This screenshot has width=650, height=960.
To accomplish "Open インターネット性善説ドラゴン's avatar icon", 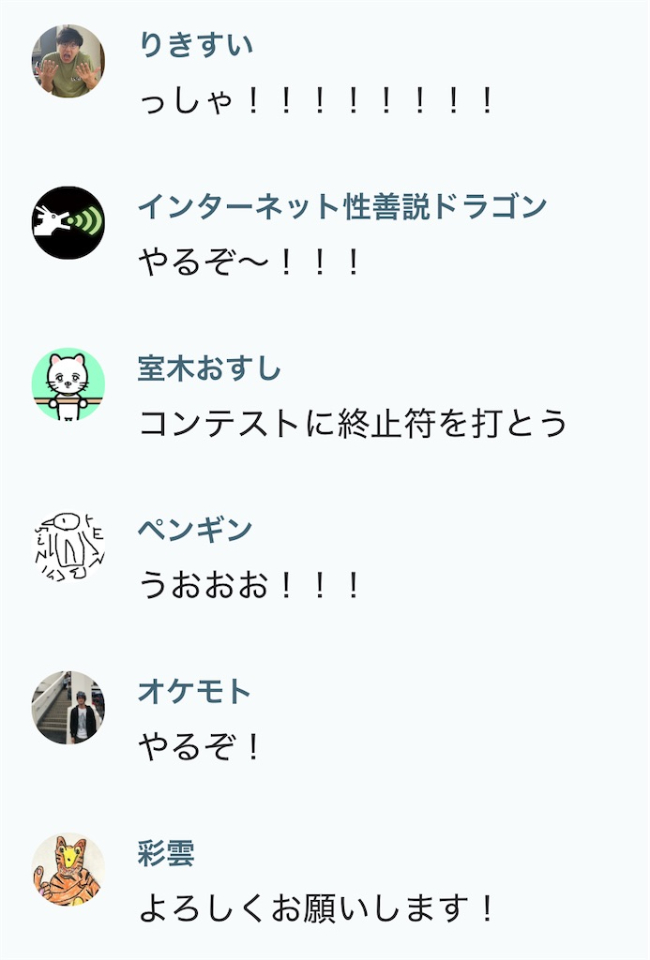I will pos(68,223).
